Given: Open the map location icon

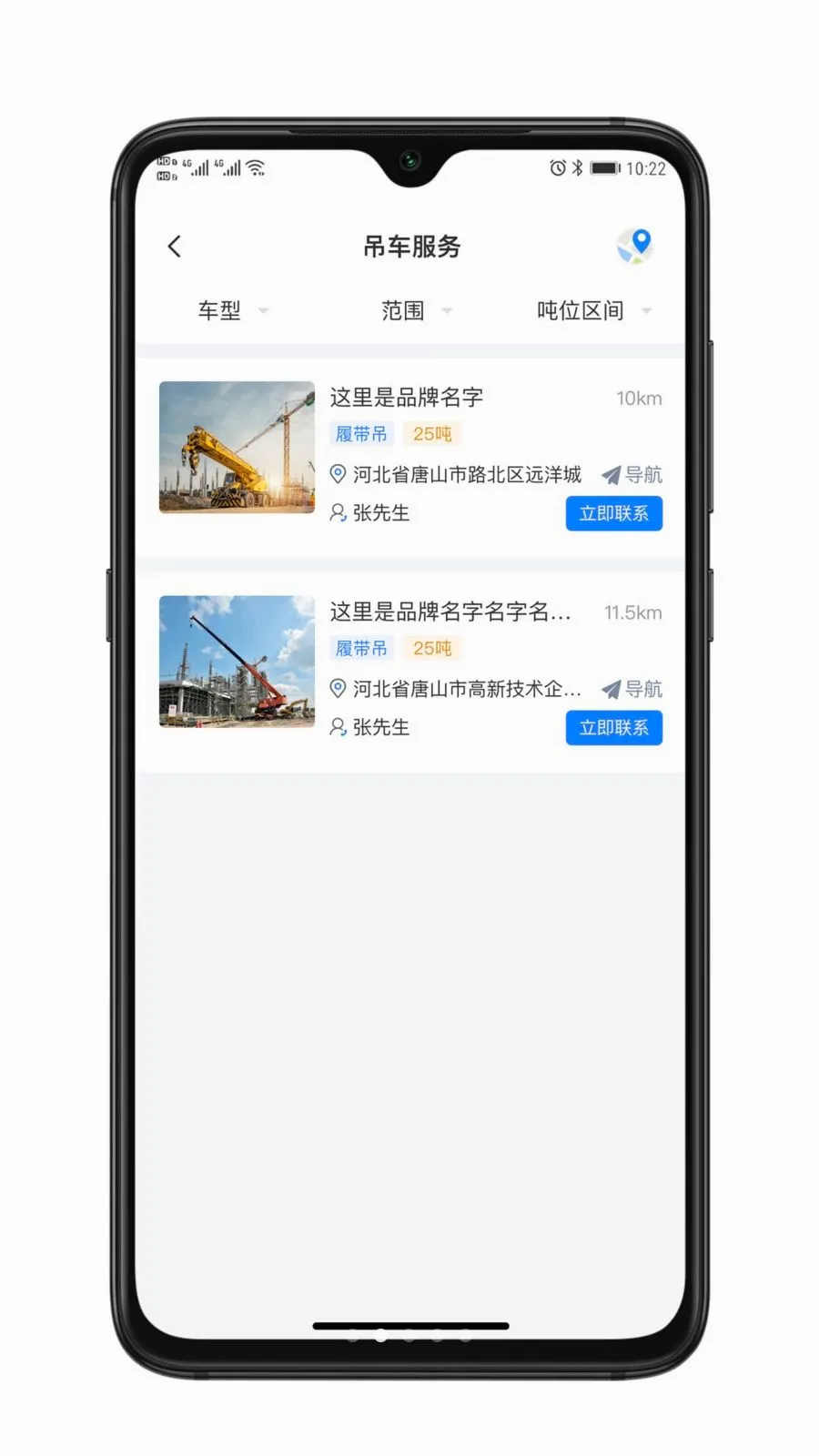Looking at the screenshot, I should (x=635, y=246).
